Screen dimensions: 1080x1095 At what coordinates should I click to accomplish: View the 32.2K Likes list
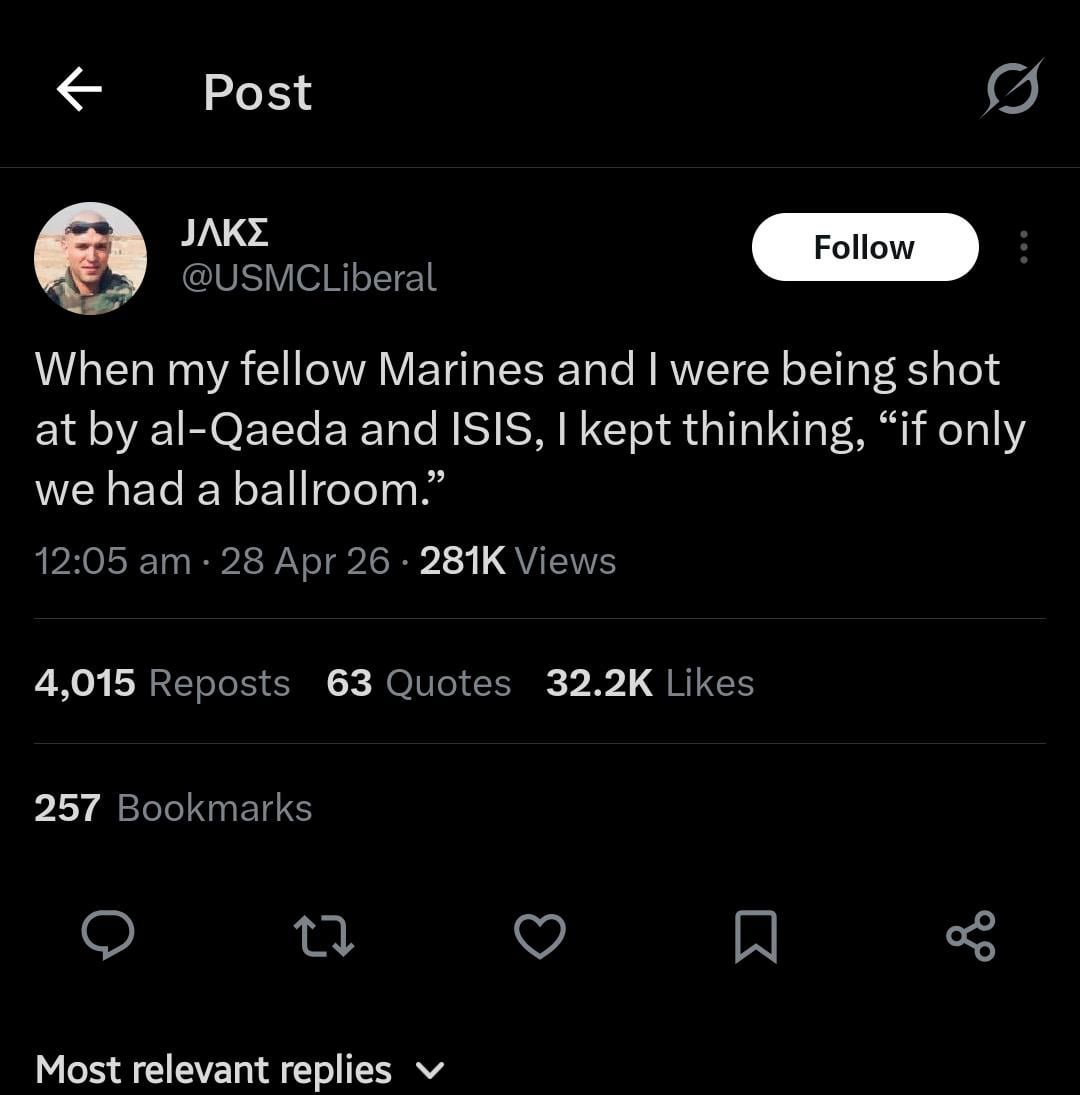point(650,683)
